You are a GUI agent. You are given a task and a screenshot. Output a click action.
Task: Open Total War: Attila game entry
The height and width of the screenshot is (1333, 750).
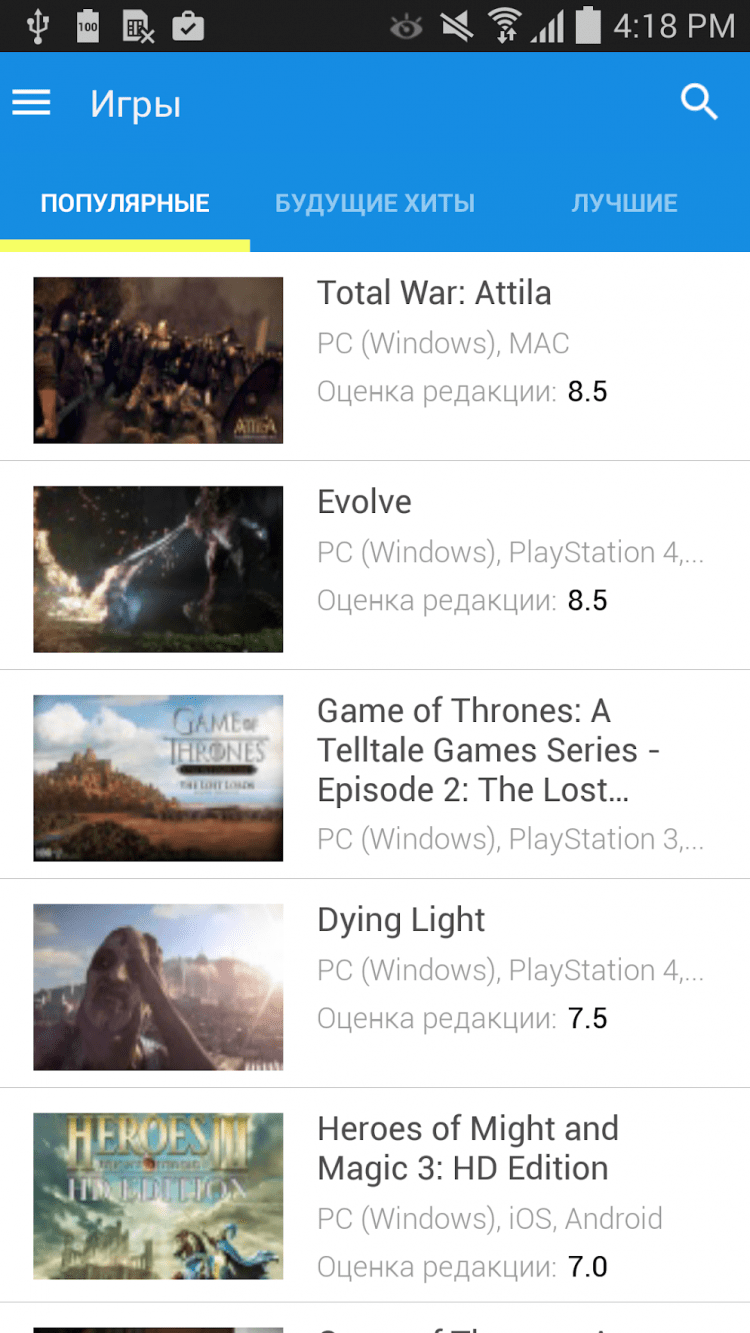(x=434, y=293)
